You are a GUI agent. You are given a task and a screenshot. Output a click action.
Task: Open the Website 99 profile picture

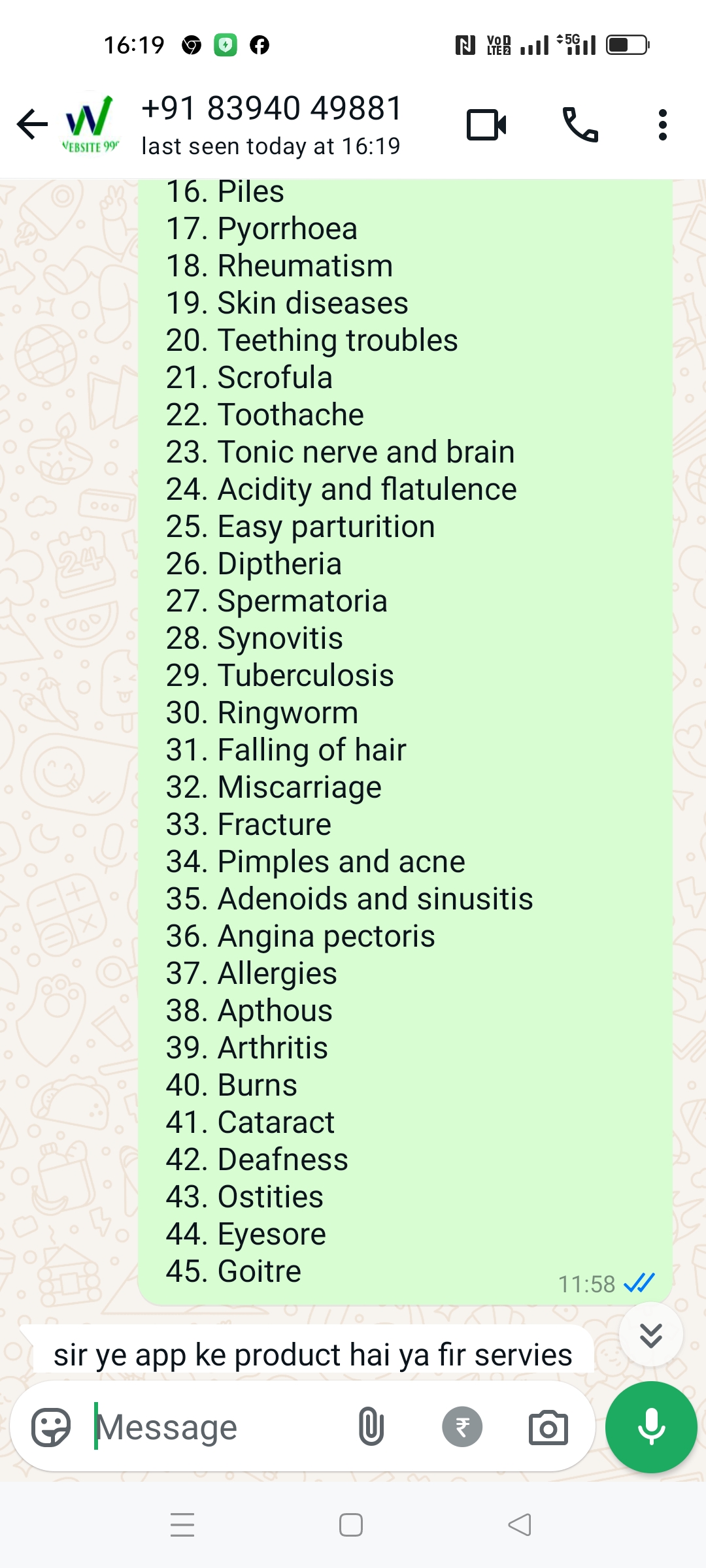90,124
